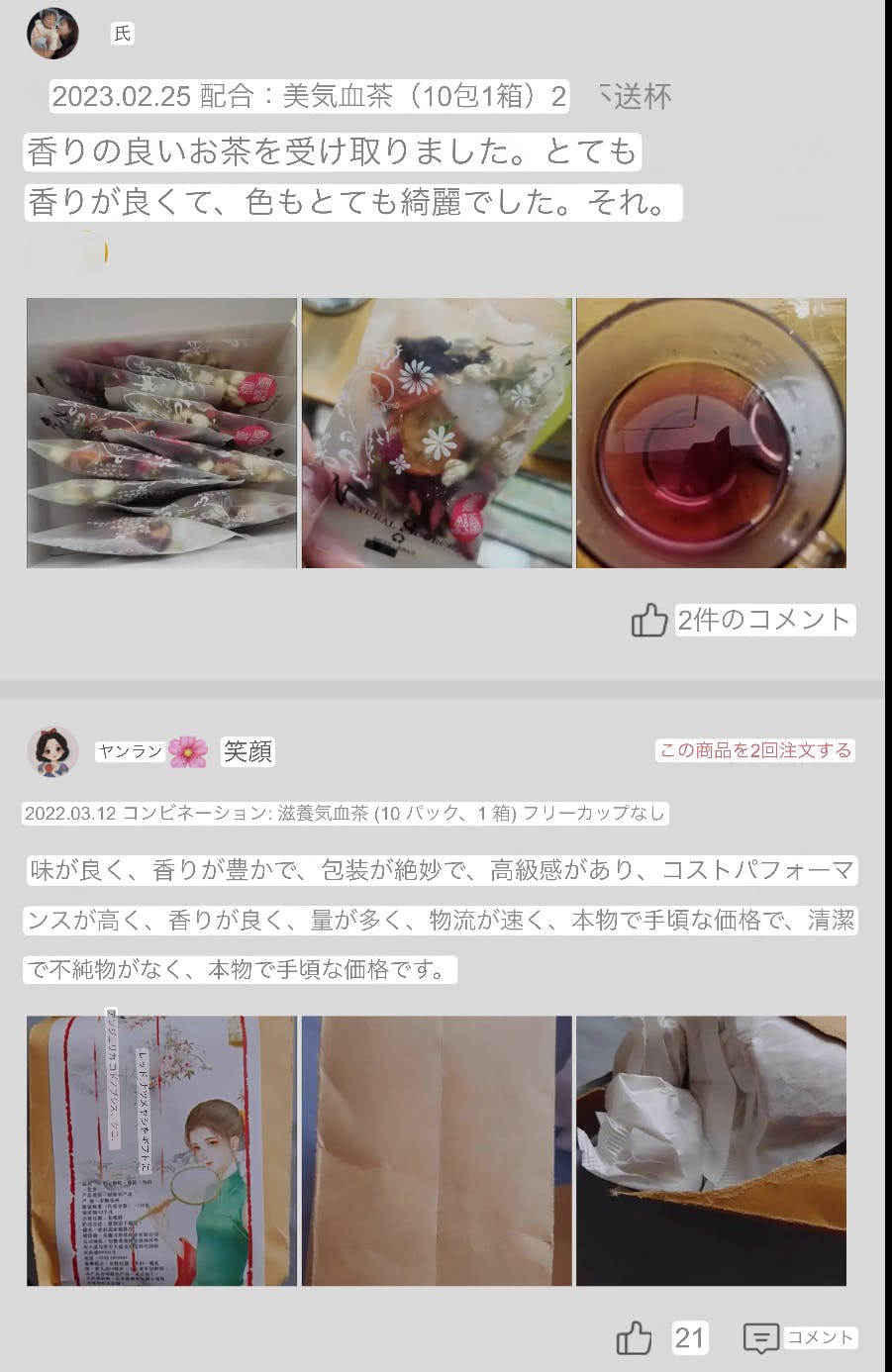Open the brewed red tea cup photo
This screenshot has height=1372, width=892.
pyautogui.click(x=711, y=433)
